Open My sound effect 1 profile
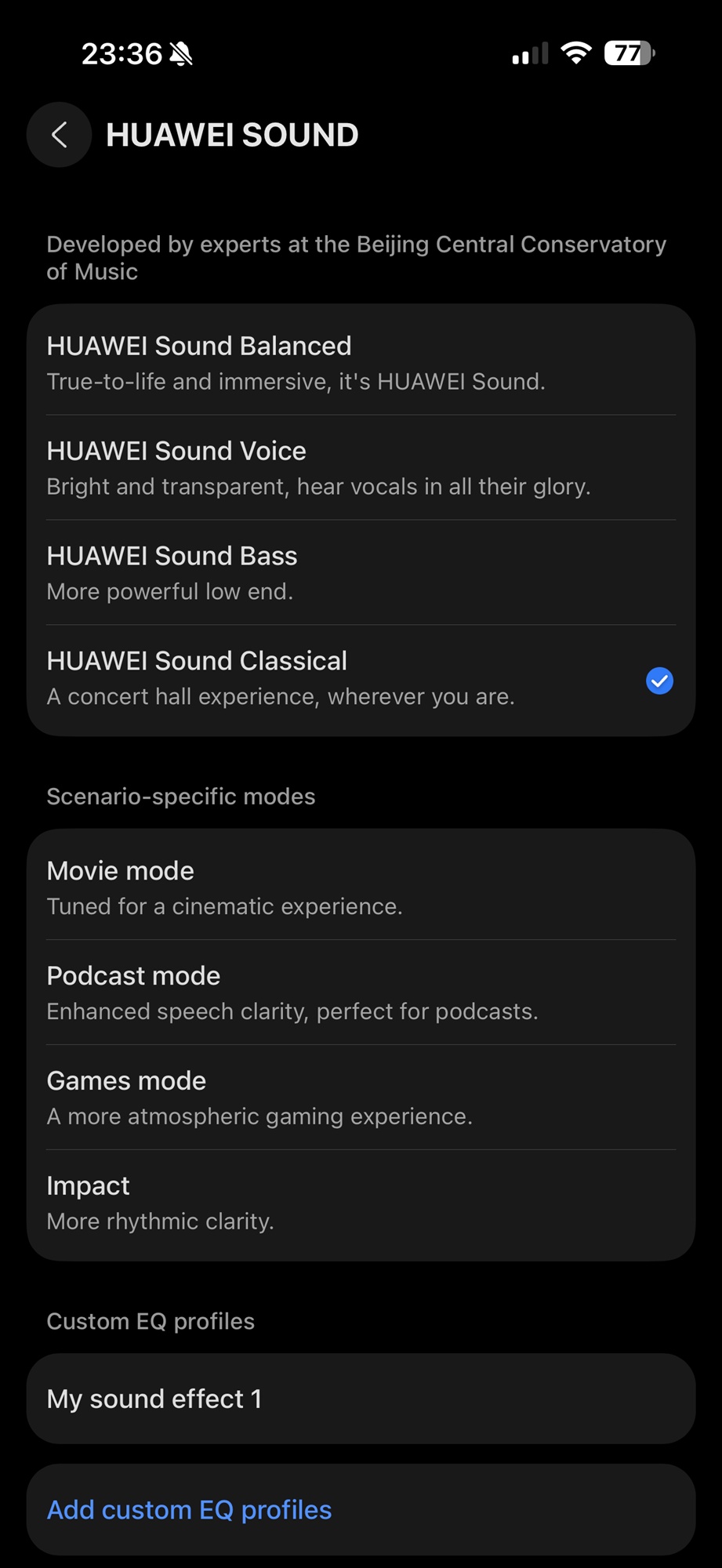The height and width of the screenshot is (1568, 722). [x=361, y=1399]
